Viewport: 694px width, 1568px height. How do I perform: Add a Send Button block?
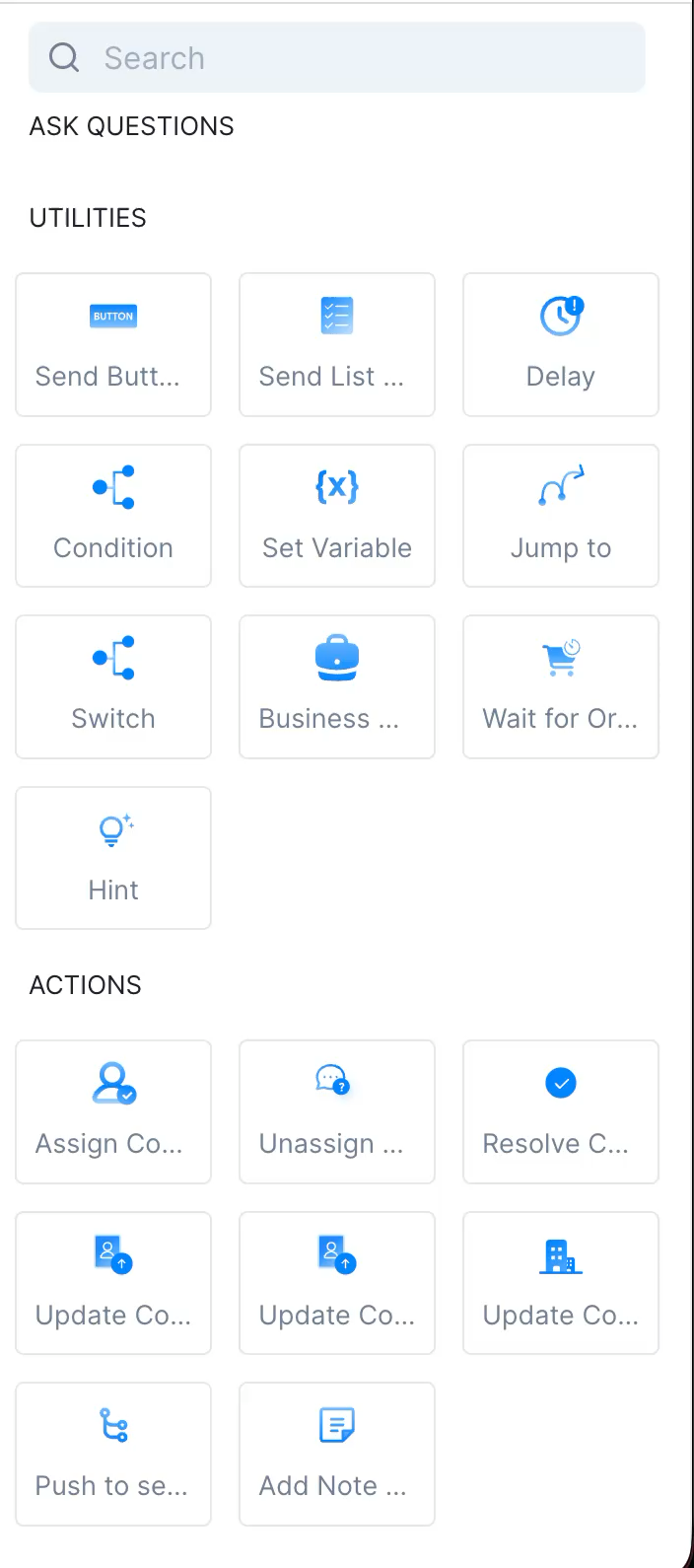click(x=113, y=345)
